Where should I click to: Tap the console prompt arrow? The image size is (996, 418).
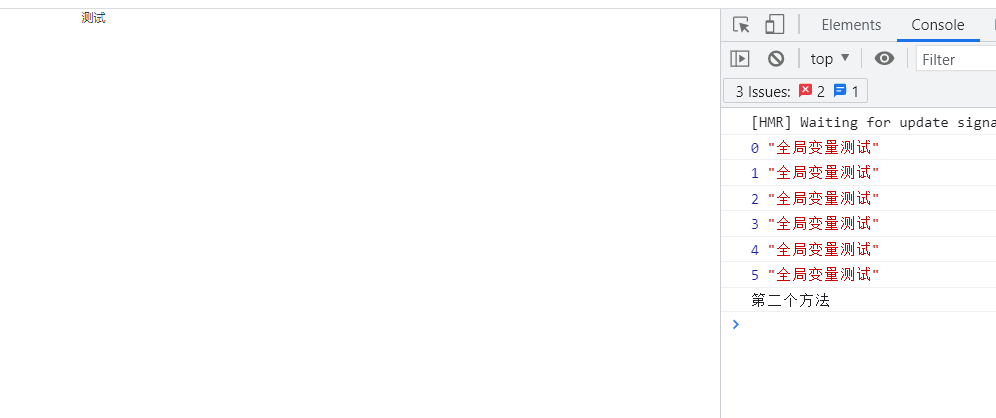pyautogui.click(x=736, y=324)
